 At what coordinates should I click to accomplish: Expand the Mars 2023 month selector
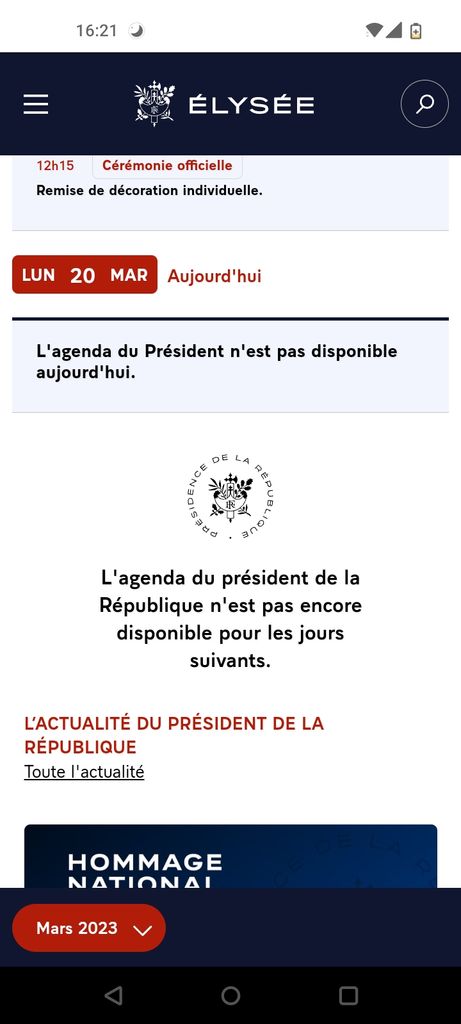click(x=89, y=928)
